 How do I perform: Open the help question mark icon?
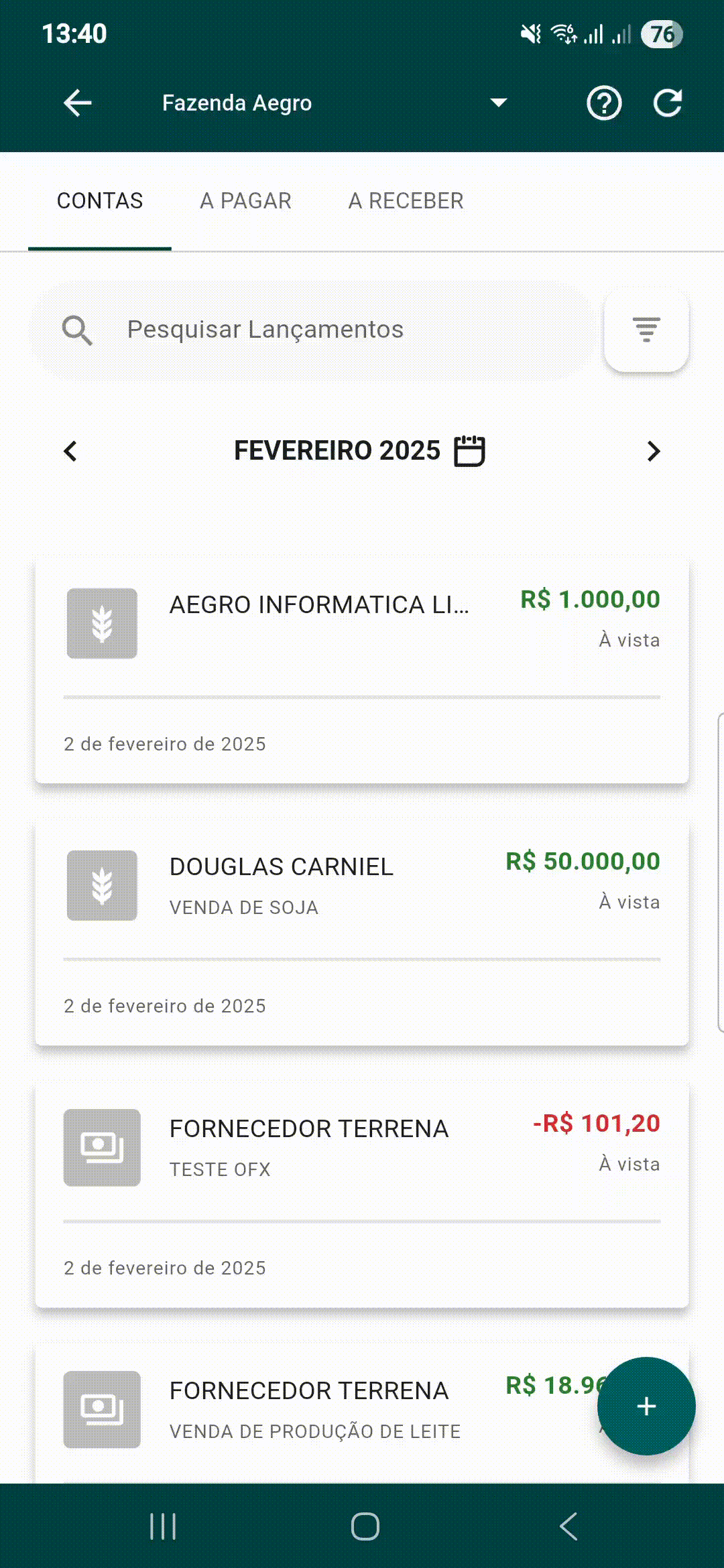tap(603, 103)
